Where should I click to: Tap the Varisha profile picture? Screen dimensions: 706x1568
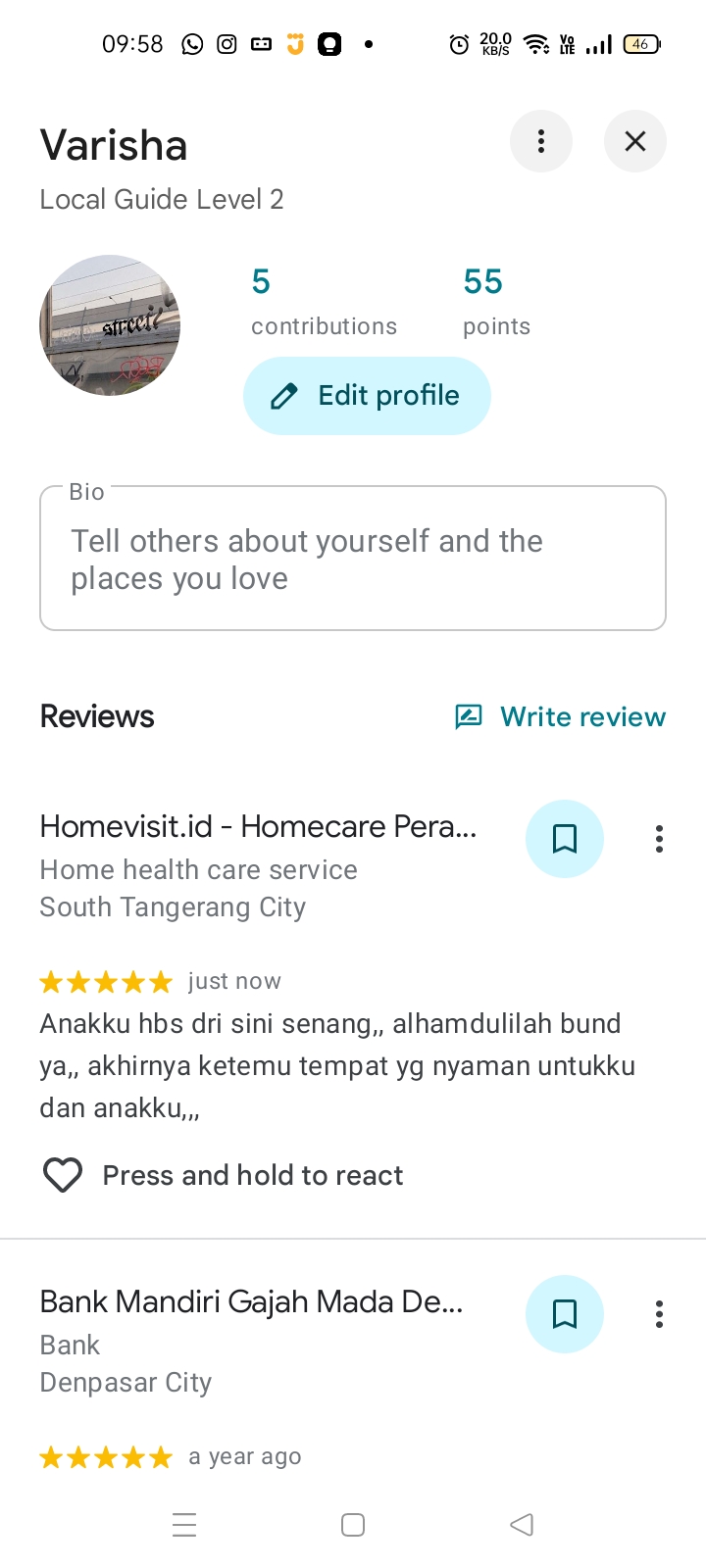tap(110, 325)
